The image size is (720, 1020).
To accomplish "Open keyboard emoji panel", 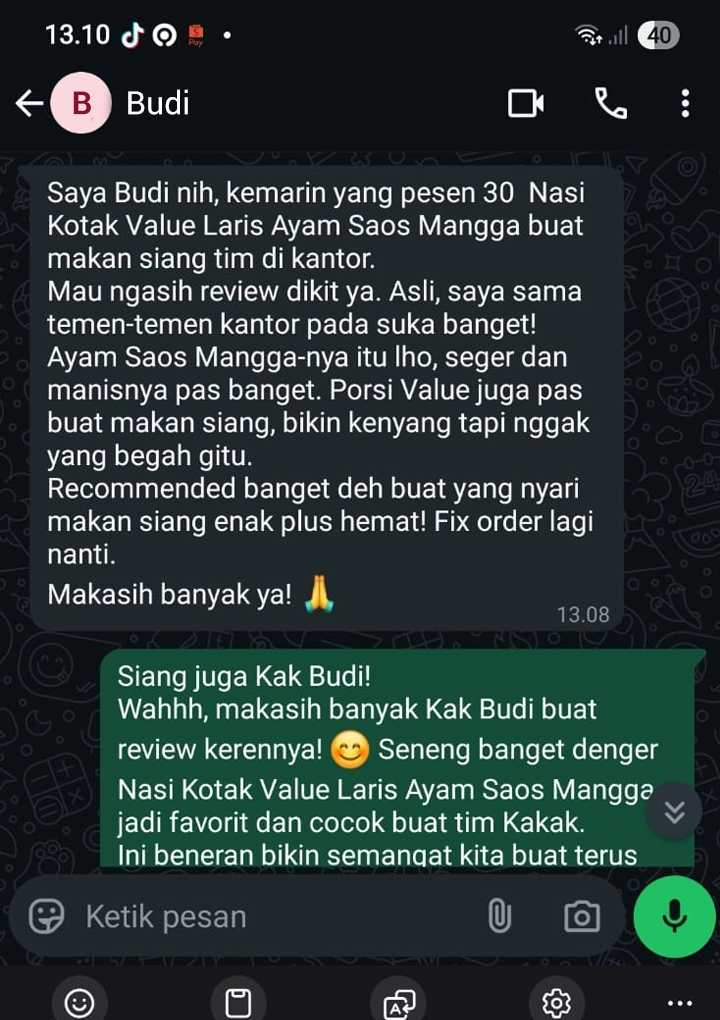I will pos(79,1003).
